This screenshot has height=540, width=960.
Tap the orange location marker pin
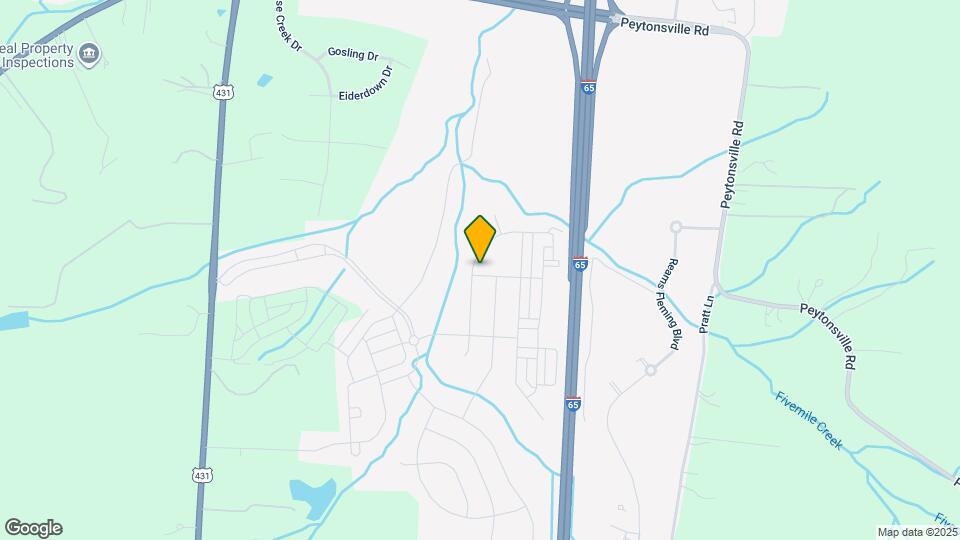481,238
